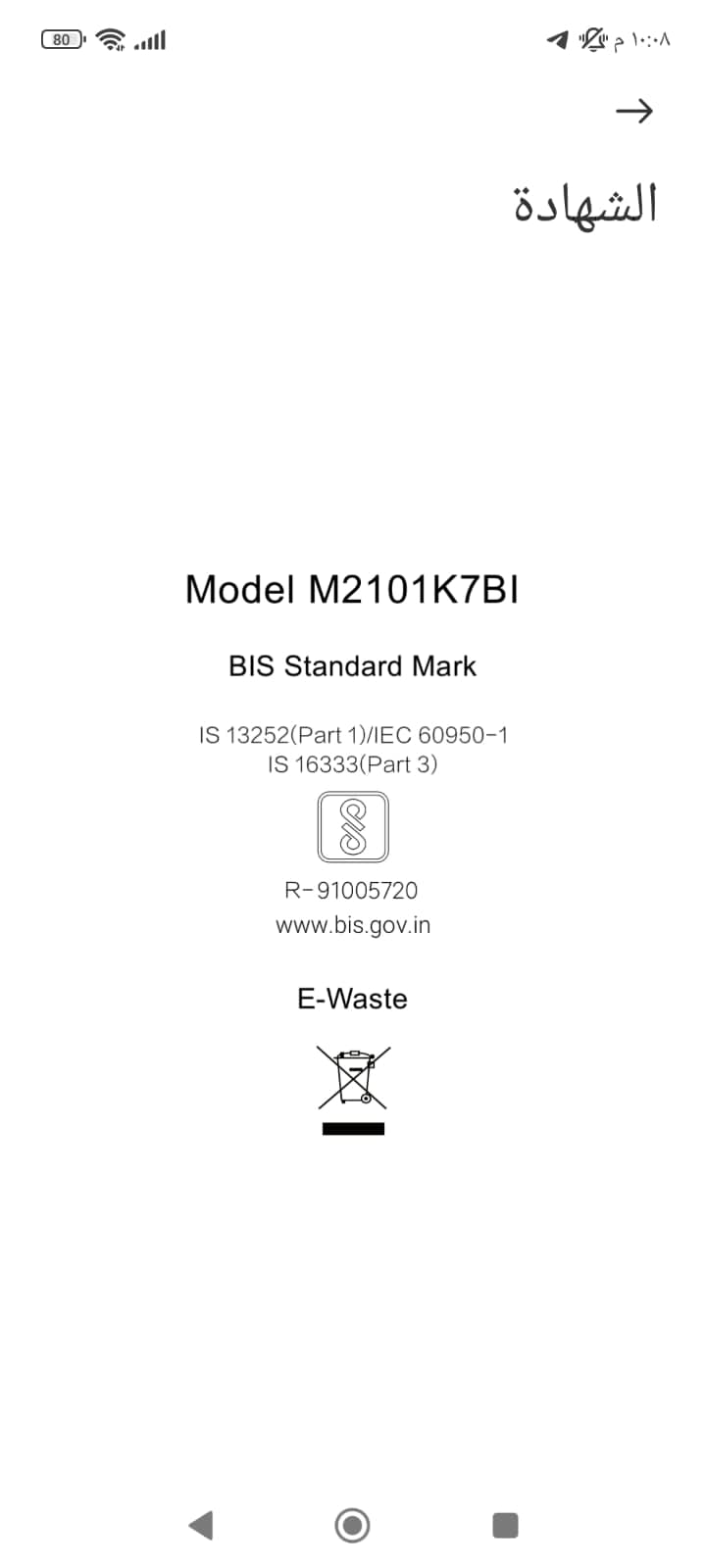Tap the system back button
The image size is (706, 1568).
[201, 1525]
